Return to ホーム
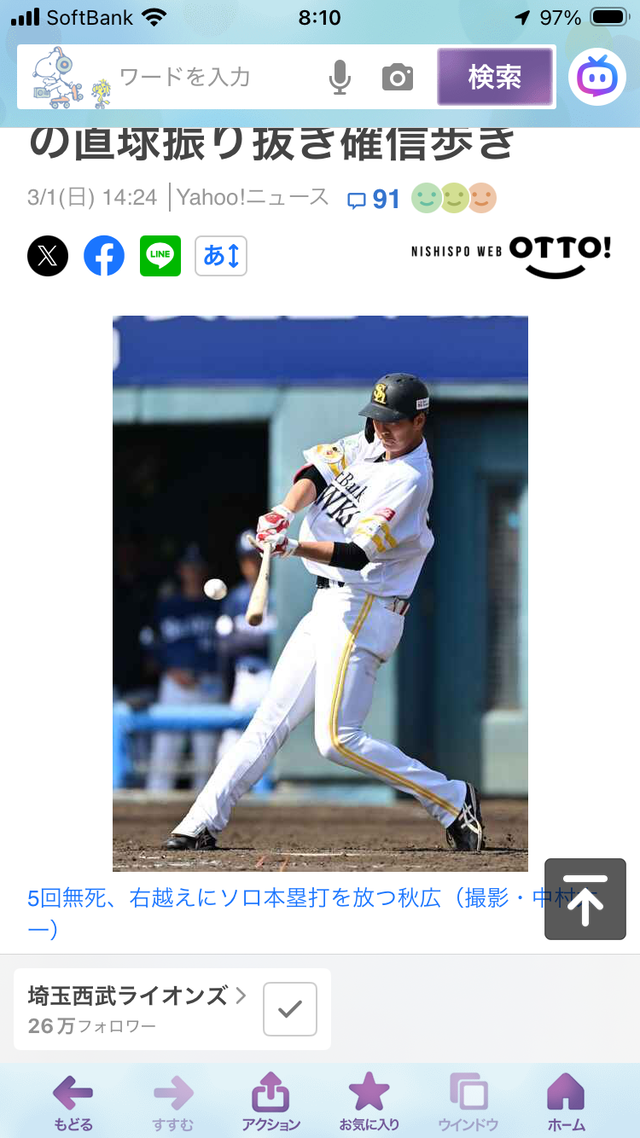Viewport: 640px width, 1138px height. pos(567,1102)
